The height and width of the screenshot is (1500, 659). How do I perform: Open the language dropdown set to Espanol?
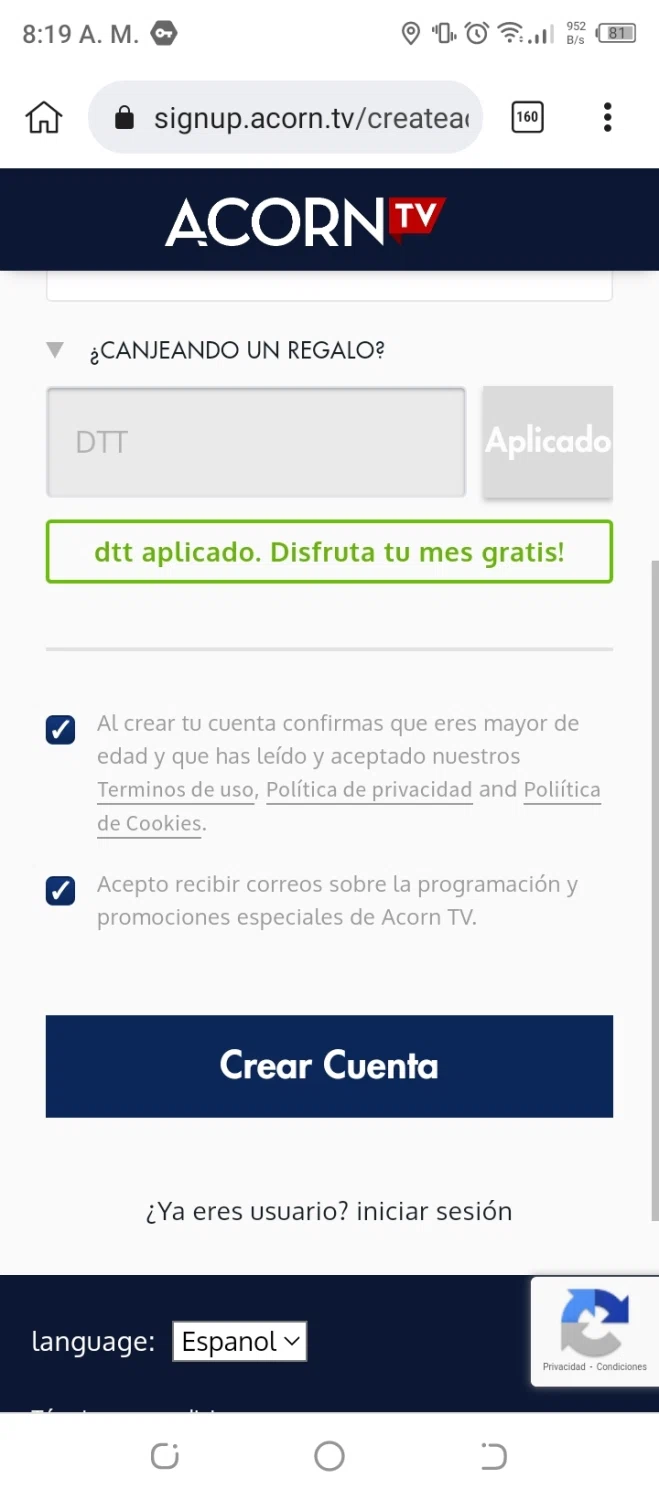pyautogui.click(x=239, y=1341)
